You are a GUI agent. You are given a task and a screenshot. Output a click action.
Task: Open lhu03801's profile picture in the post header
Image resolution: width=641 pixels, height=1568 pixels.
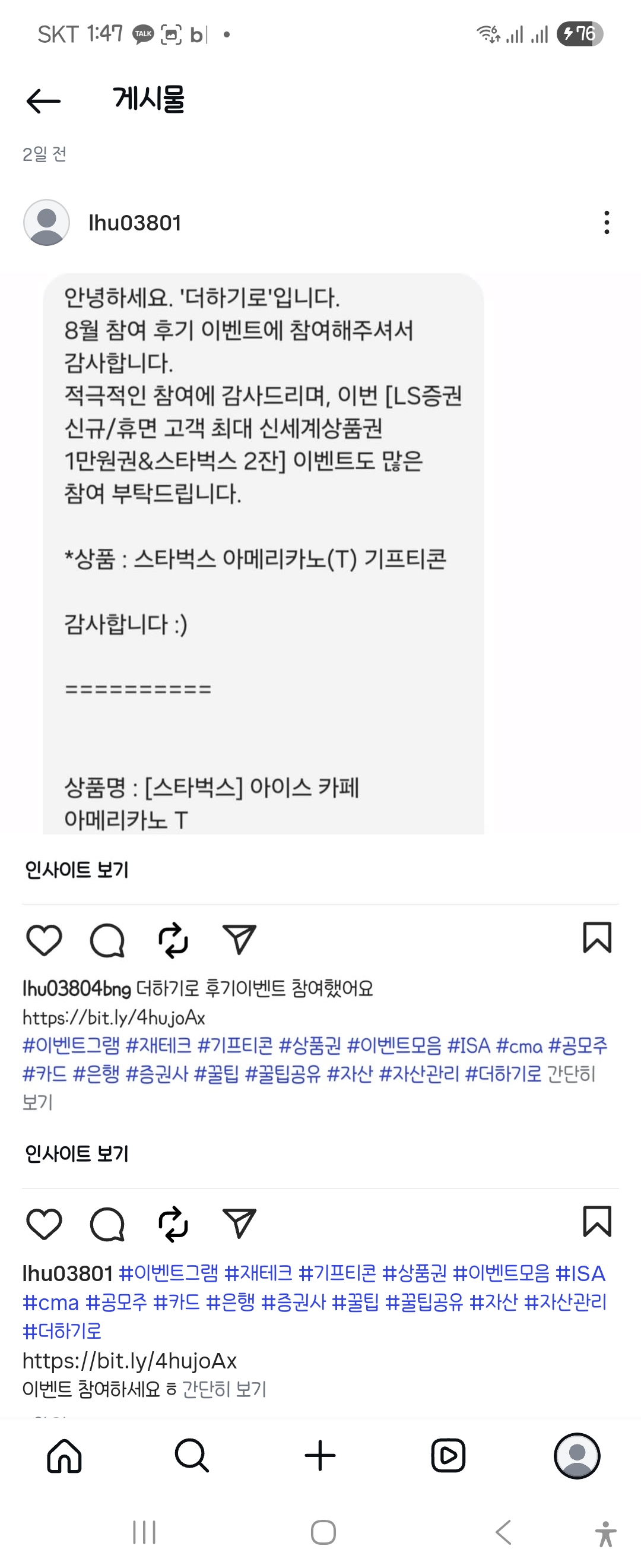coord(46,223)
